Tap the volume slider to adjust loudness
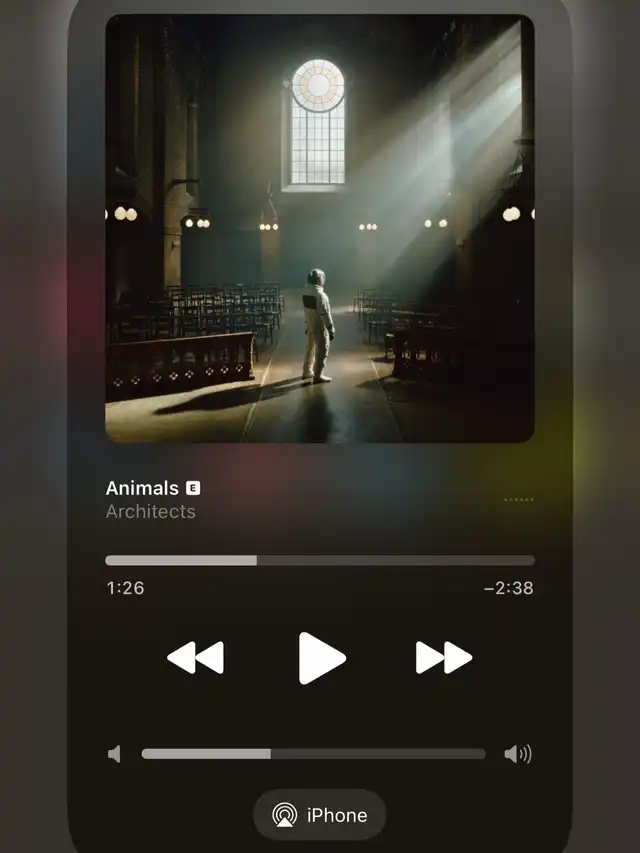 (x=313, y=754)
